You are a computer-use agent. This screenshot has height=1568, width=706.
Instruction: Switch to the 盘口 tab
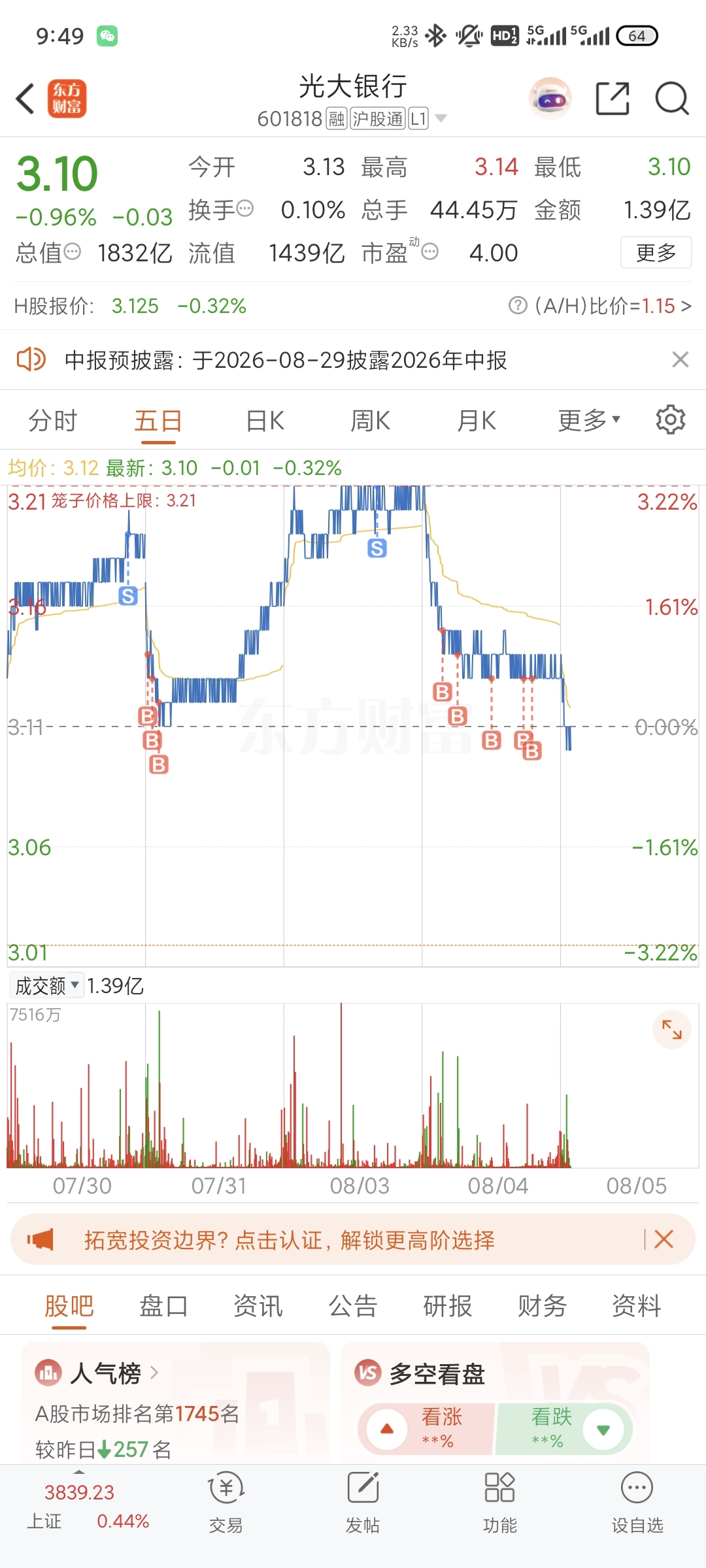163,1306
